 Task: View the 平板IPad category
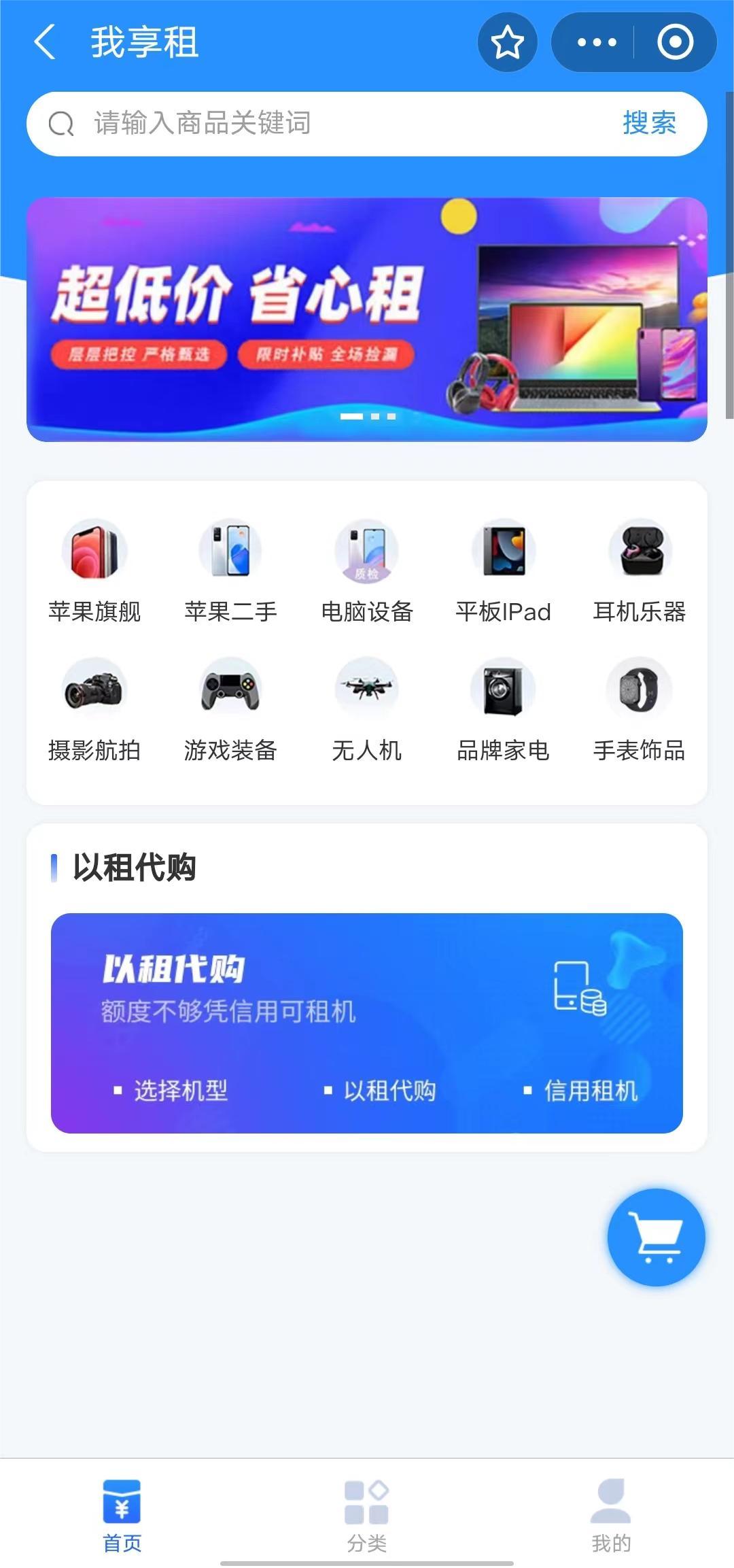pos(503,571)
